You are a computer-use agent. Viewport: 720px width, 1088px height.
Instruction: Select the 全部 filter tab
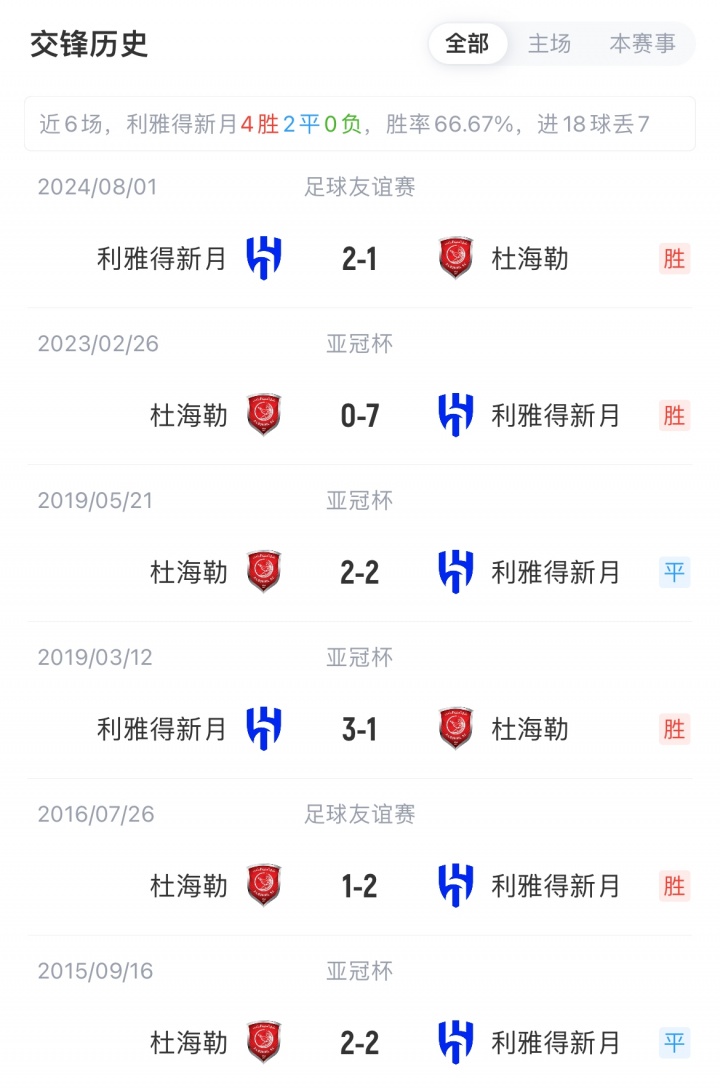(x=467, y=44)
